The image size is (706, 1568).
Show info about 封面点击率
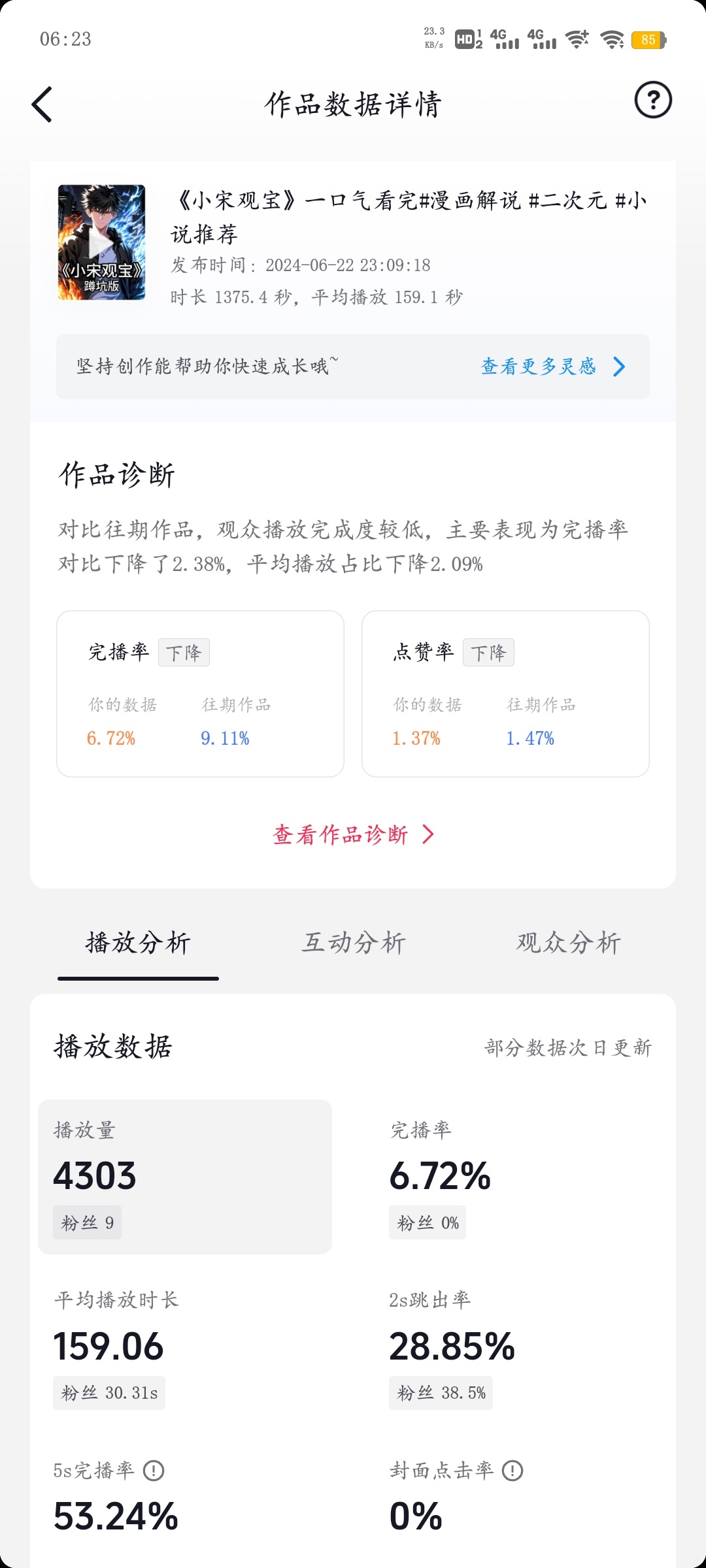pos(513,1471)
